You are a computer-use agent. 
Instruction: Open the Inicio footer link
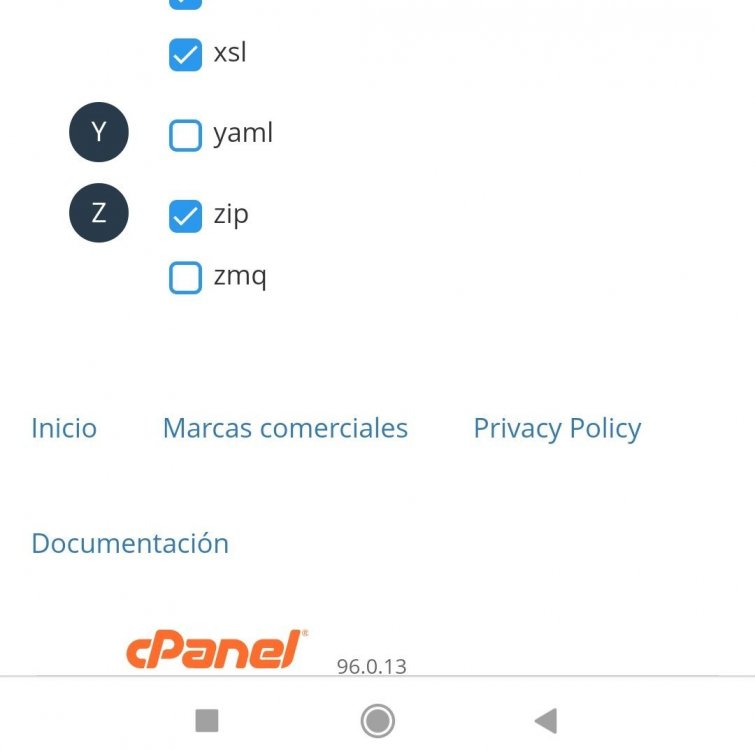click(x=64, y=428)
